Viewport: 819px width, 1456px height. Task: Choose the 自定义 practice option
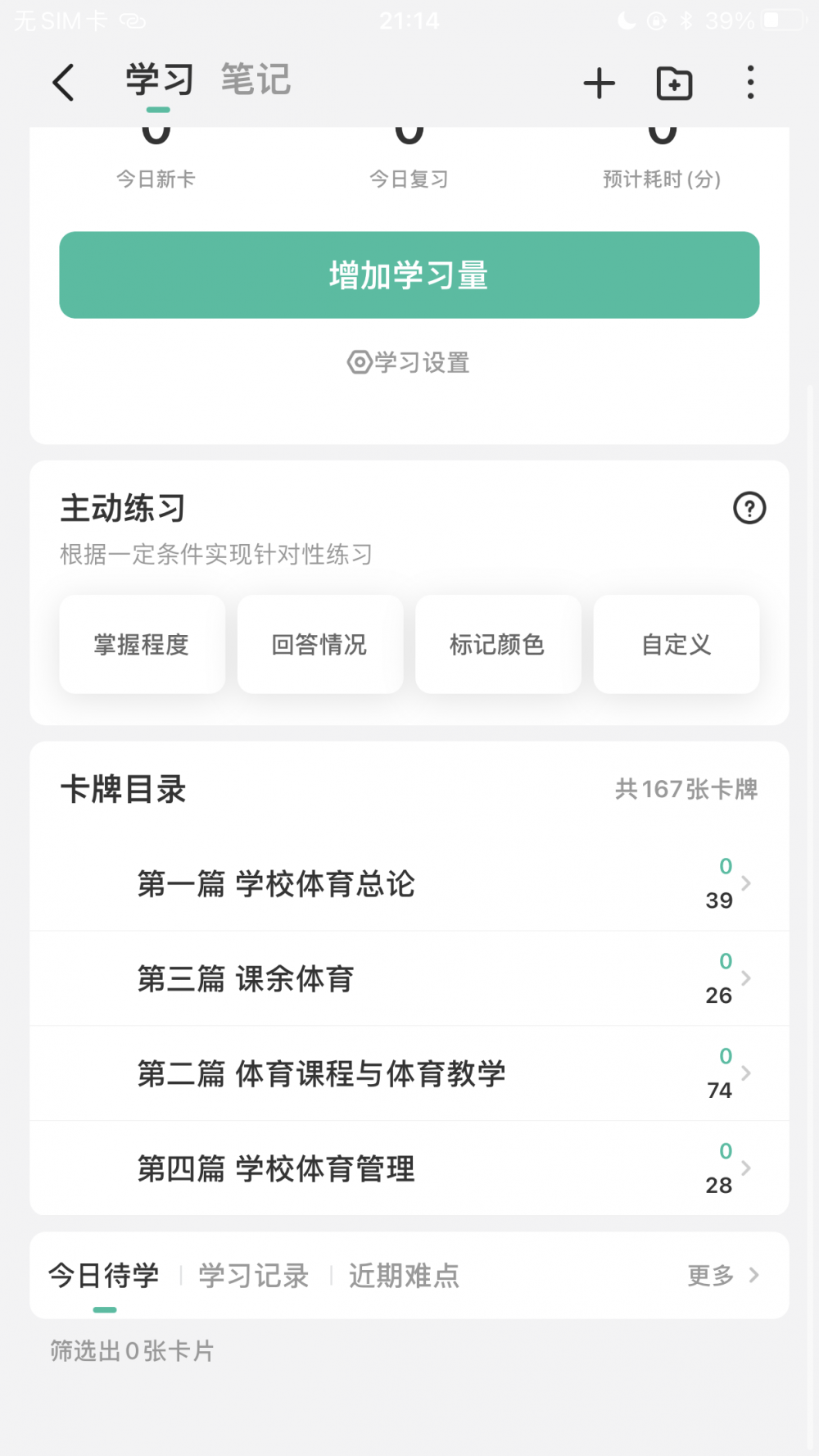click(676, 645)
